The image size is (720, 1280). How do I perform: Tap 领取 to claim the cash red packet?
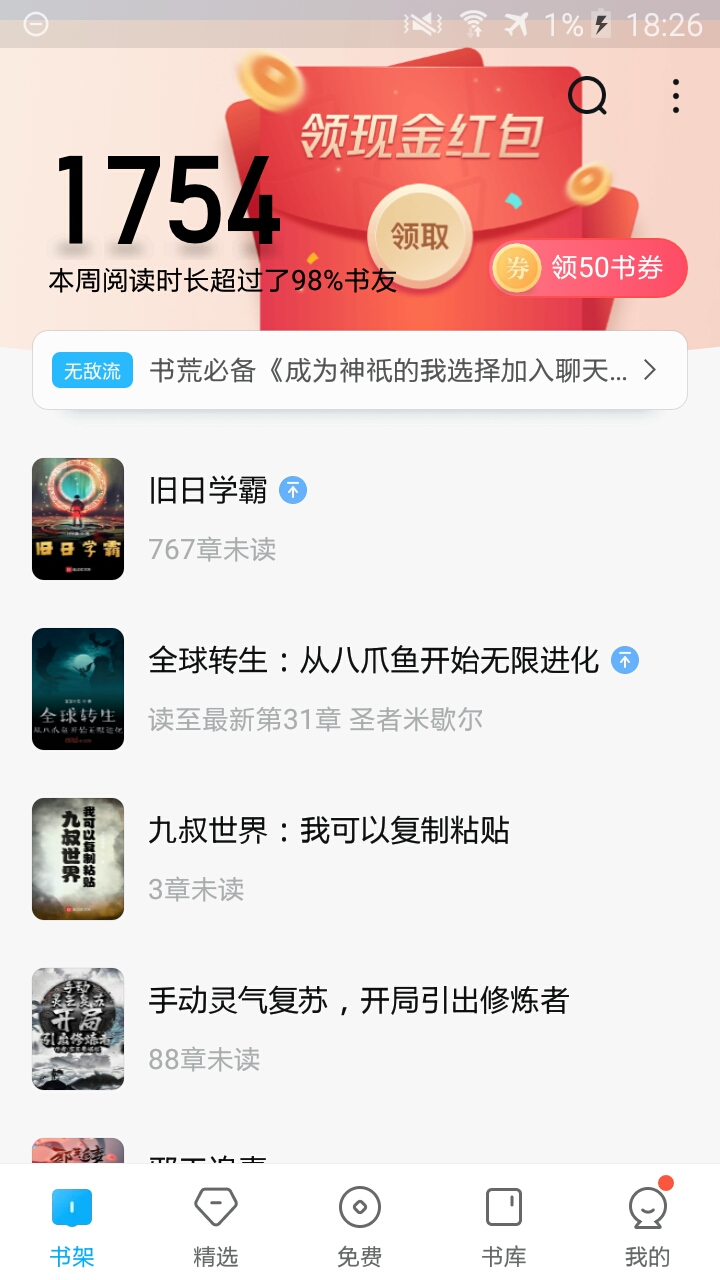coord(420,236)
